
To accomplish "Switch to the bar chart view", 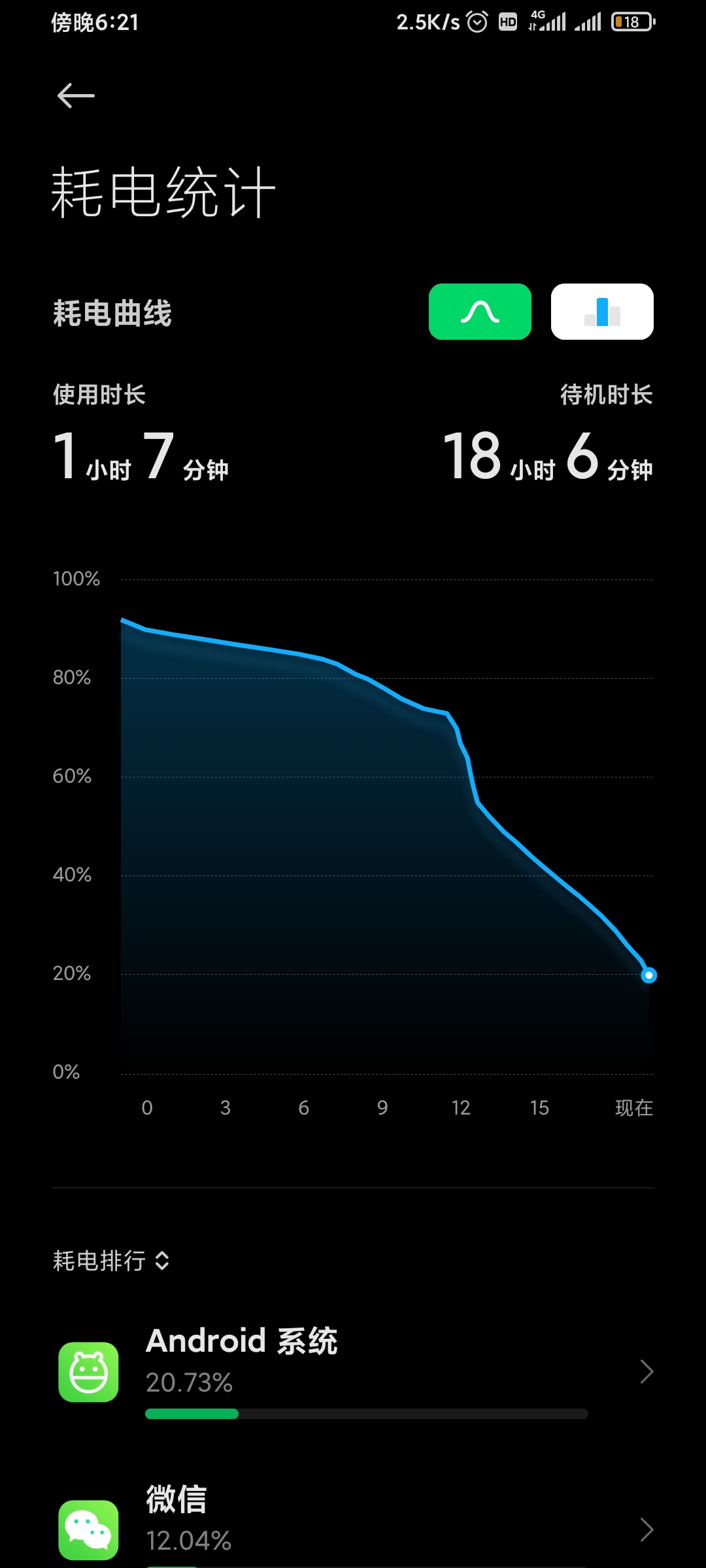I will point(602,312).
